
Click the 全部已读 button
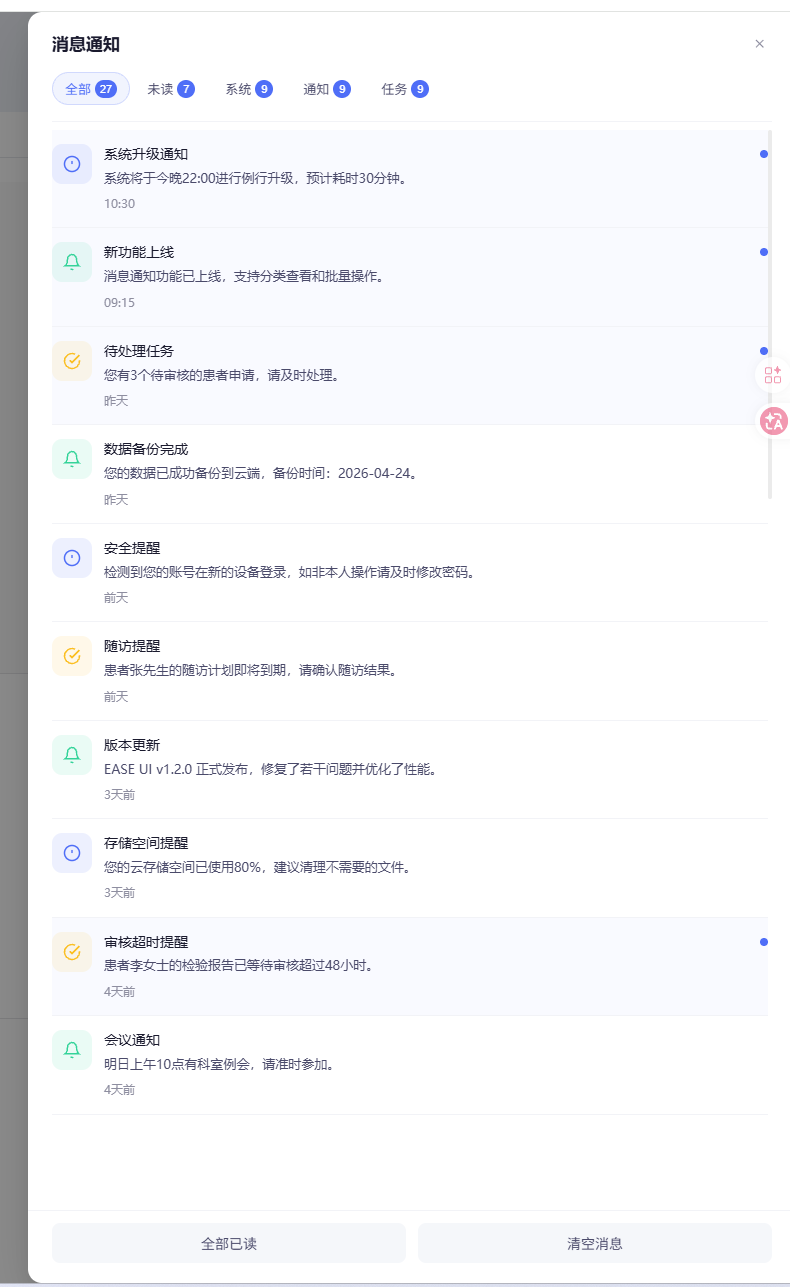coord(228,1243)
